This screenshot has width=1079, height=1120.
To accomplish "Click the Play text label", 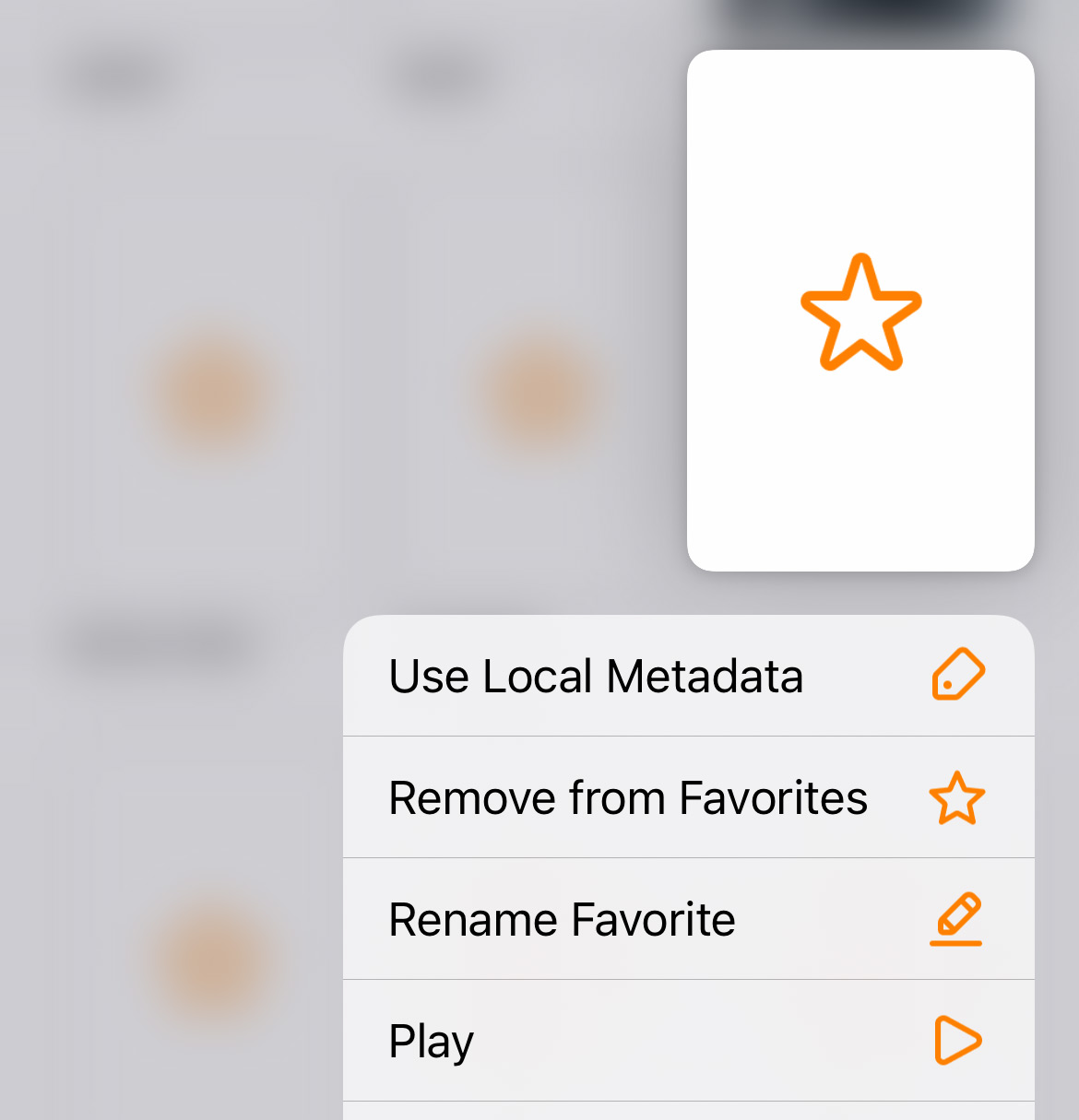I will [x=431, y=1041].
